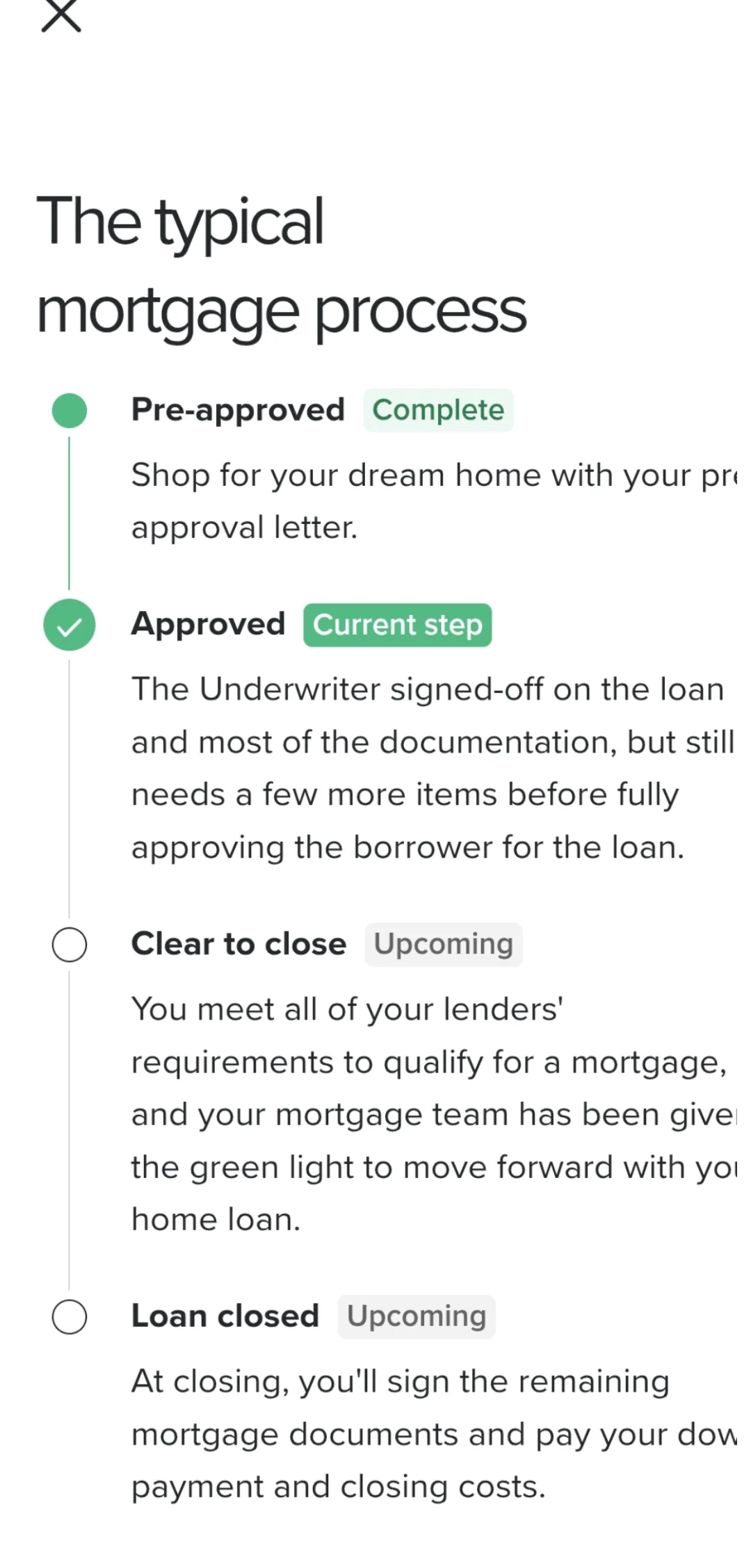This screenshot has width=751, height=1568.
Task: Click the green Current step badge
Action: pos(397,625)
